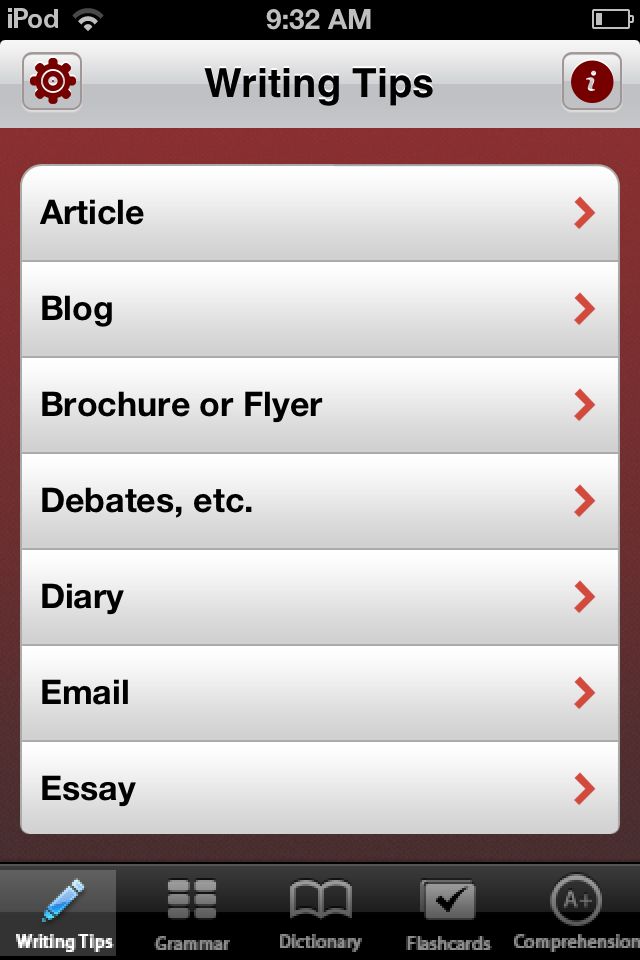Select the Email row

point(320,693)
